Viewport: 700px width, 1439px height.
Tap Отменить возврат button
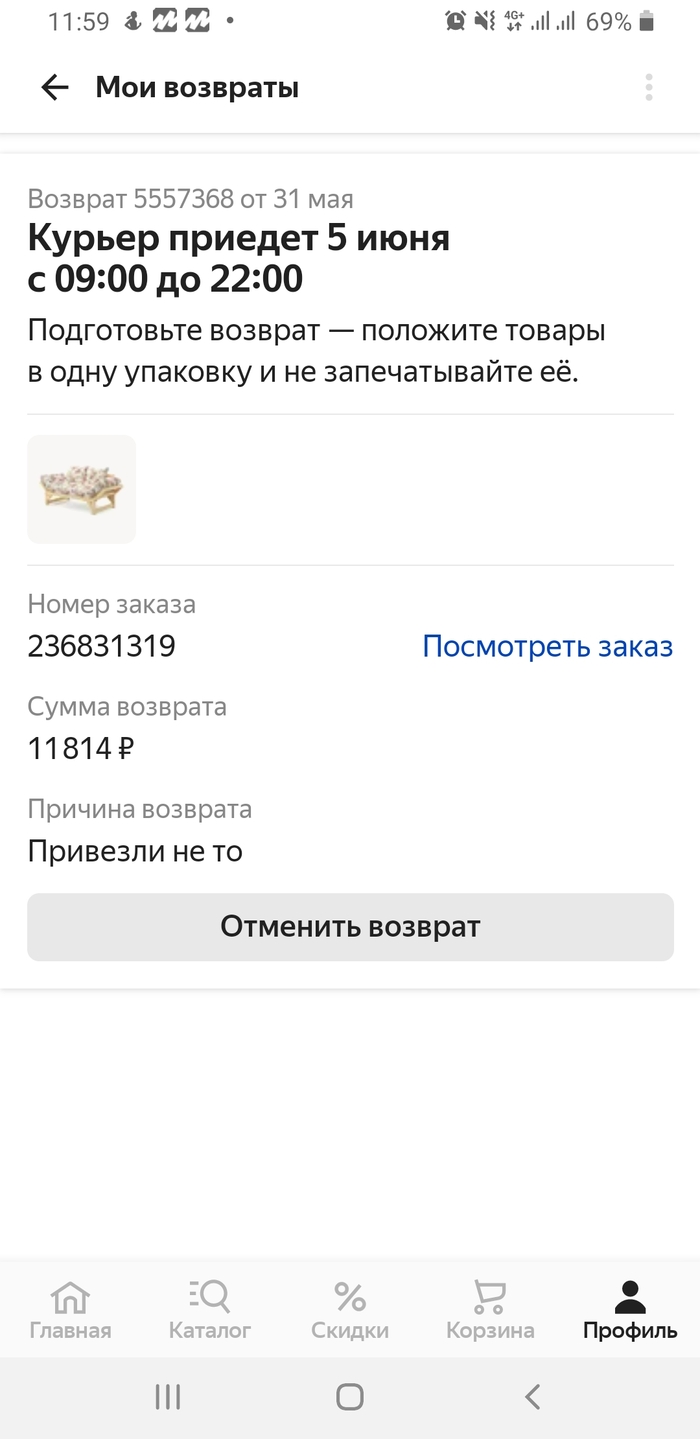point(350,927)
